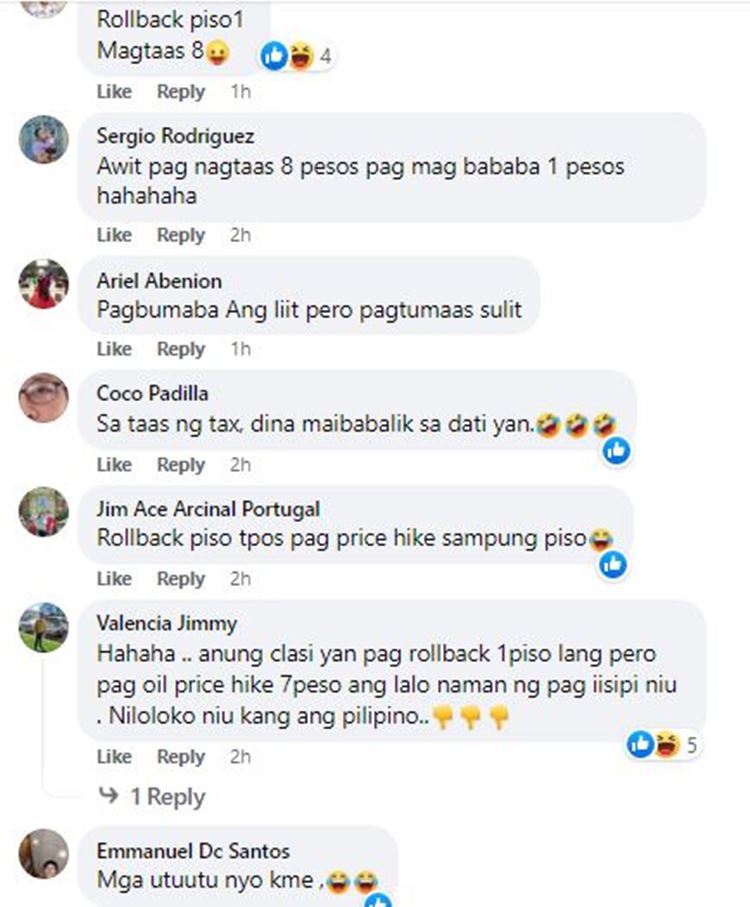The width and height of the screenshot is (750, 907).
Task: Reply to Jim Ace Arcinal Portugal's comment
Action: [181, 579]
